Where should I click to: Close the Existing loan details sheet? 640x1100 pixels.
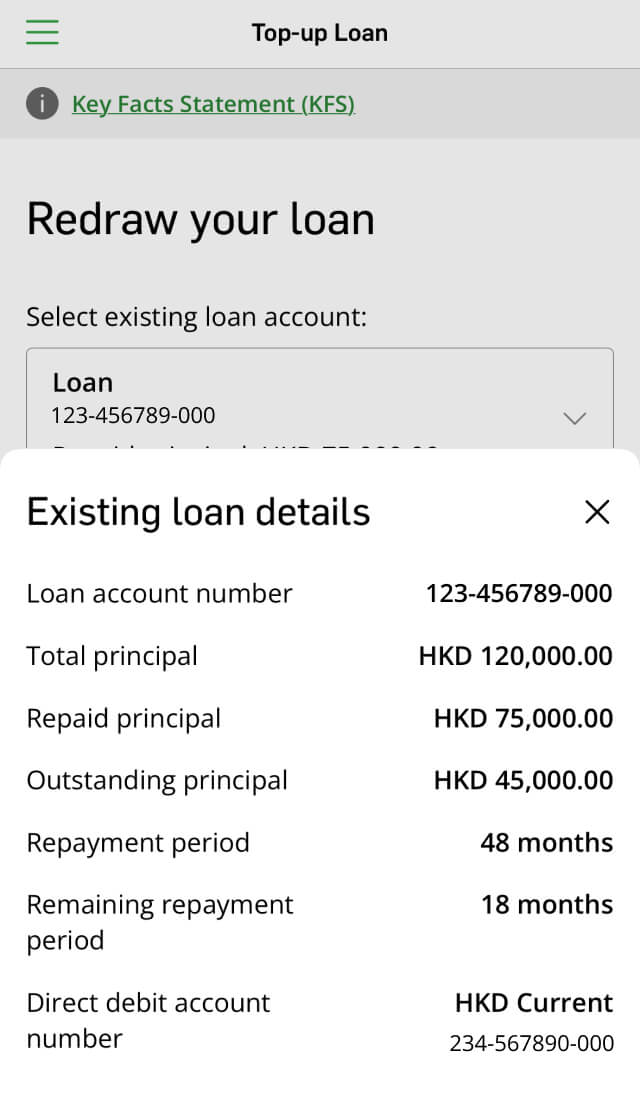[x=597, y=512]
